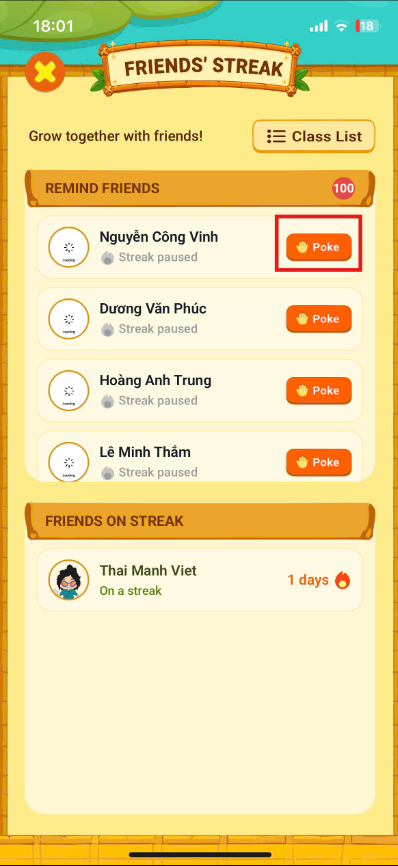This screenshot has width=398, height=866.
Task: Poke Nguyễn Công Vinh
Action: coord(319,247)
